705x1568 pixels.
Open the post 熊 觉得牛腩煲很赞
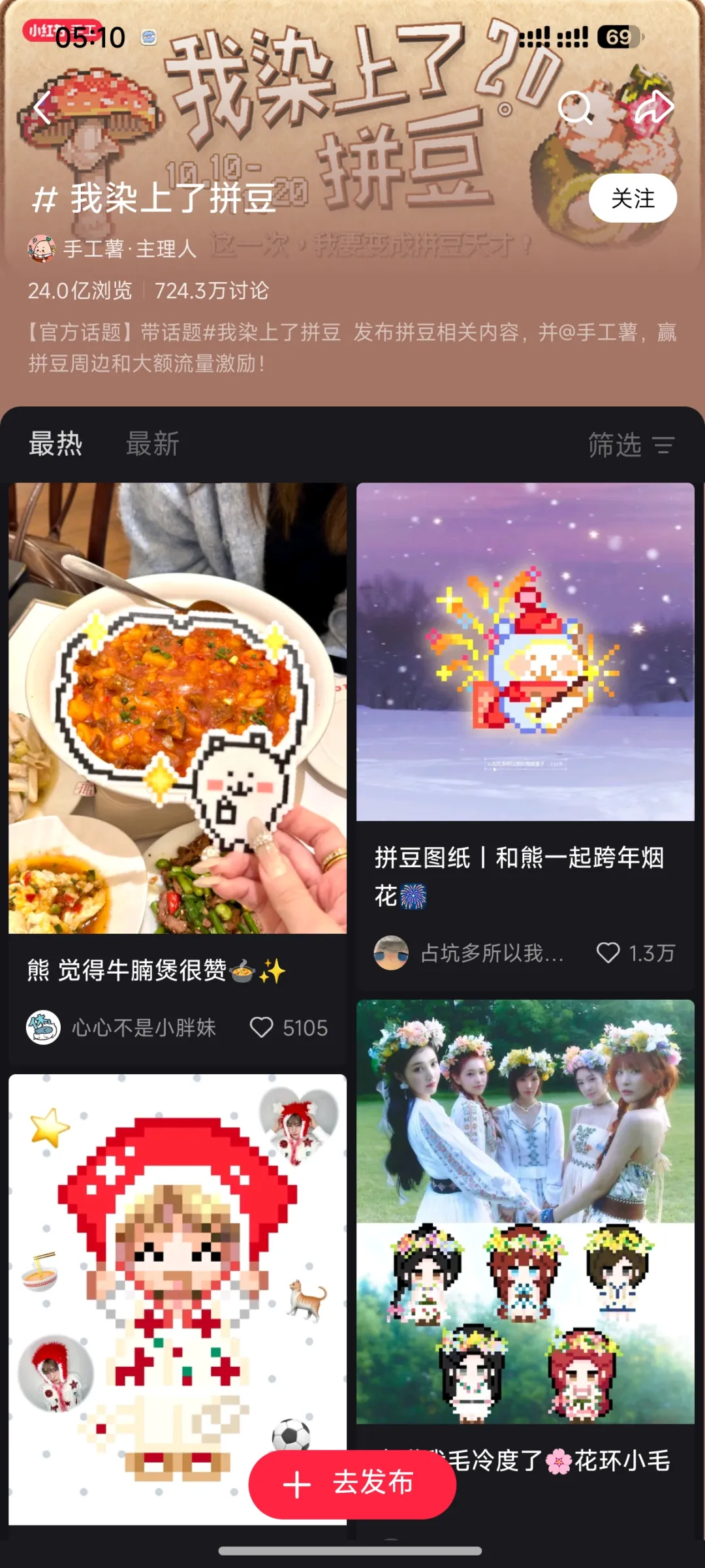pos(177,709)
